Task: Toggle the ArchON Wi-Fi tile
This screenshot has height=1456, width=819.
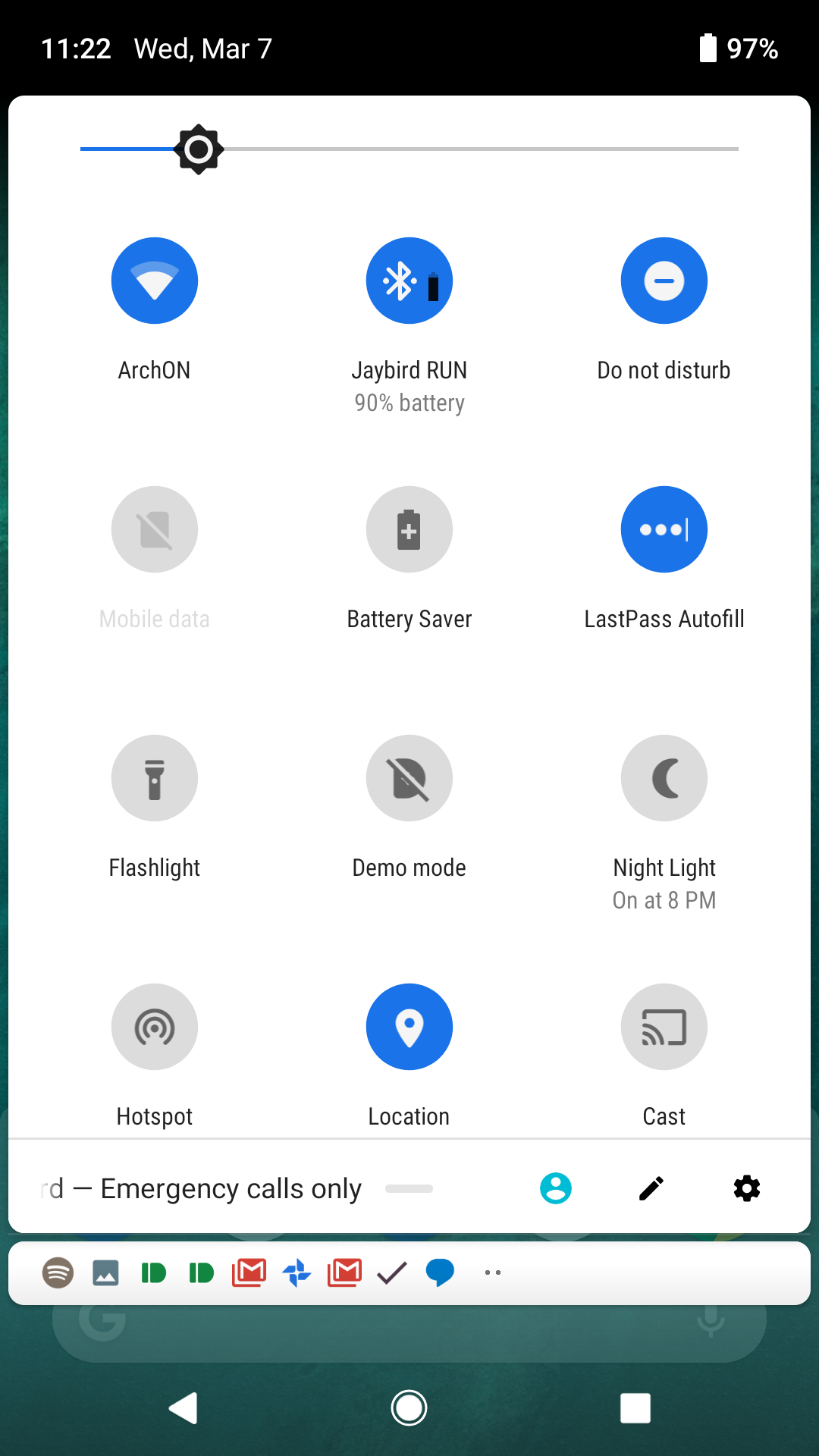Action: (x=155, y=281)
